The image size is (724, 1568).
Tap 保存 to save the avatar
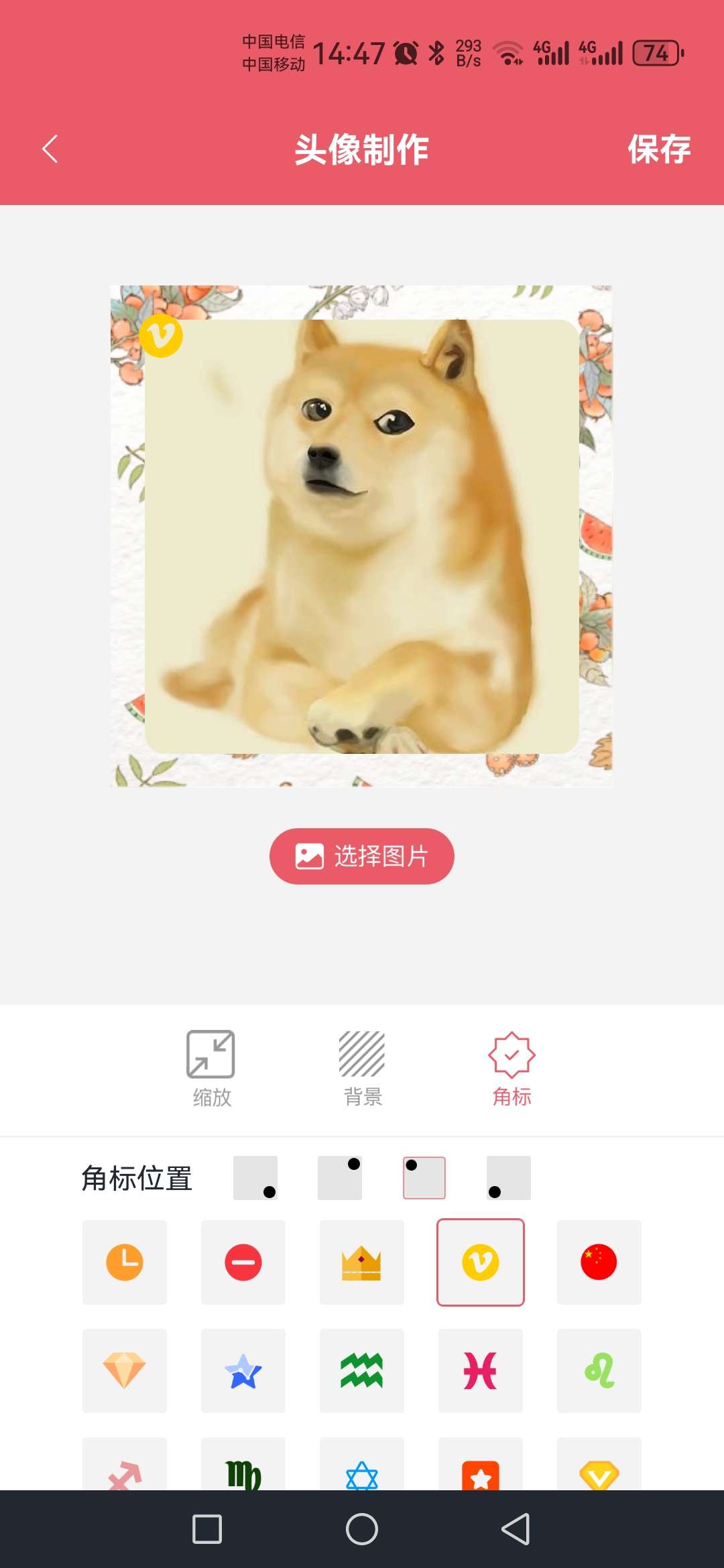(x=658, y=149)
